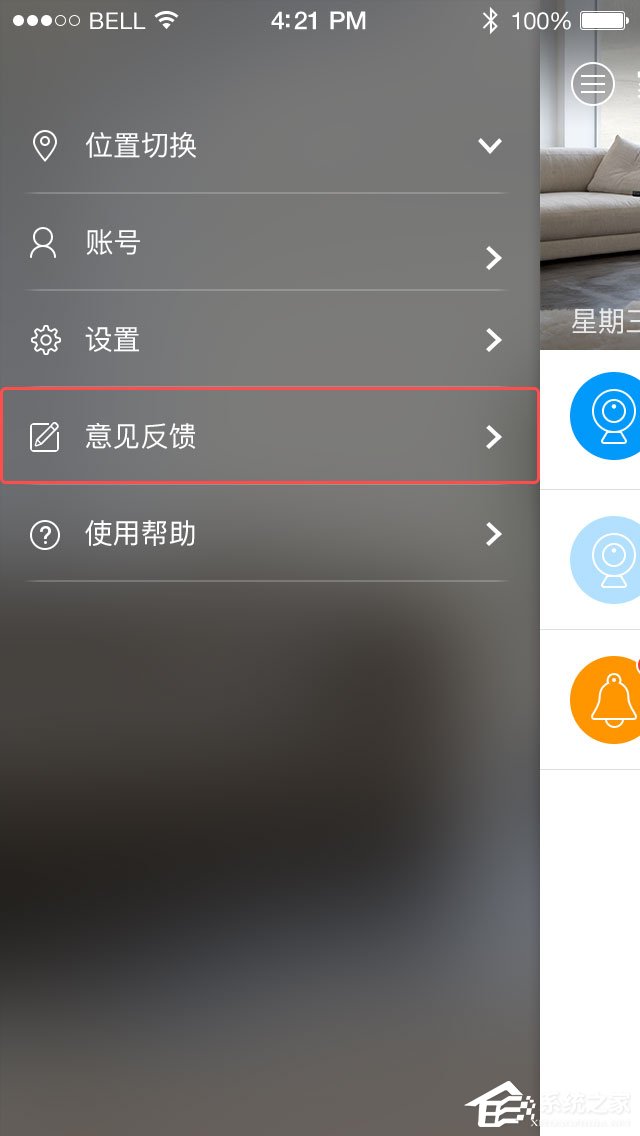Screen dimensions: 640x1136
Task: Expand the 位置切换 location switcher
Action: coord(266,146)
